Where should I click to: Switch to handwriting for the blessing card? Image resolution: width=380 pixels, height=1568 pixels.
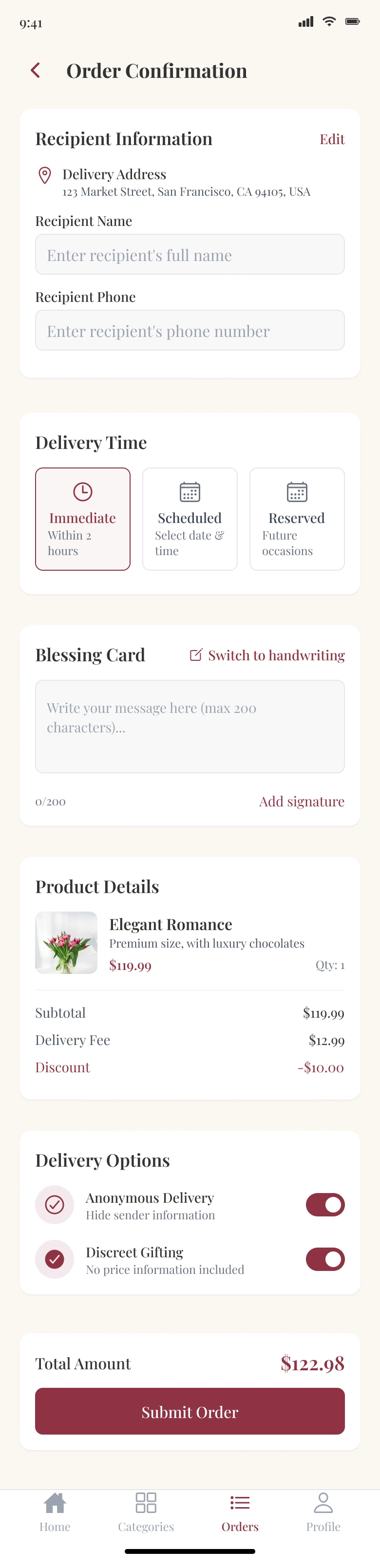(267, 655)
